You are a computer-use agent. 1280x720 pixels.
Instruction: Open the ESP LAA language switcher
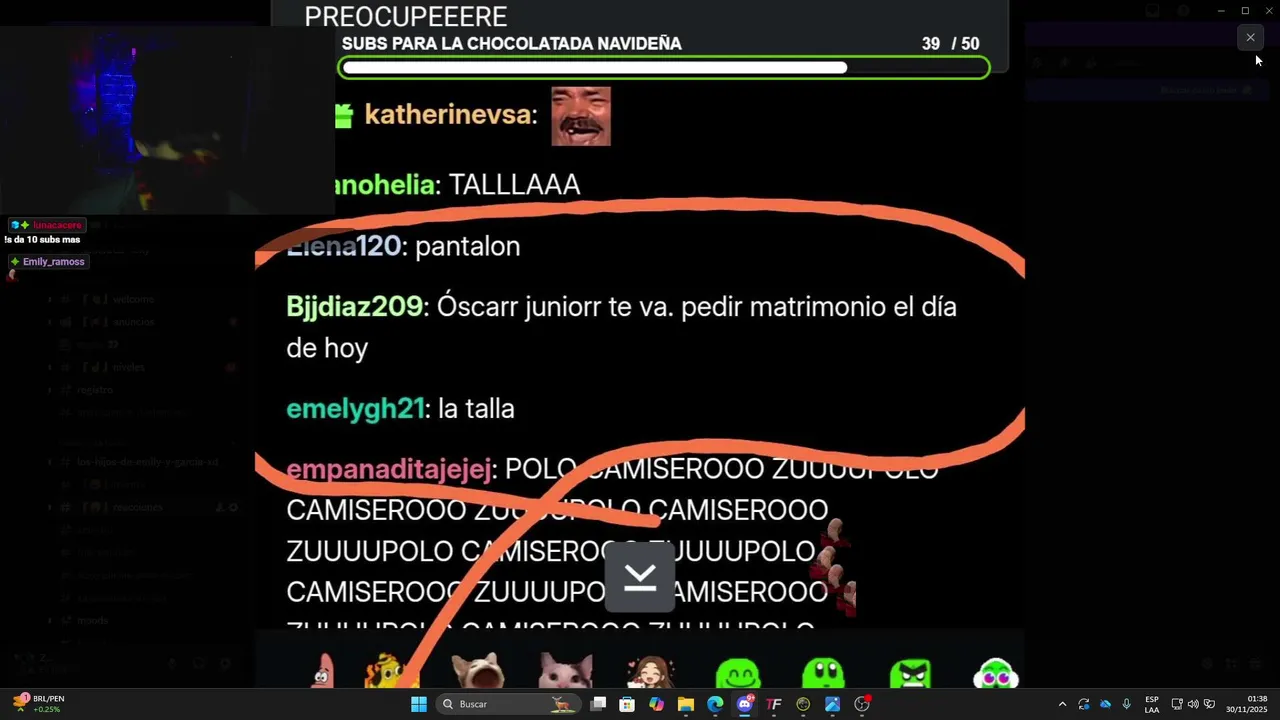[1152, 704]
